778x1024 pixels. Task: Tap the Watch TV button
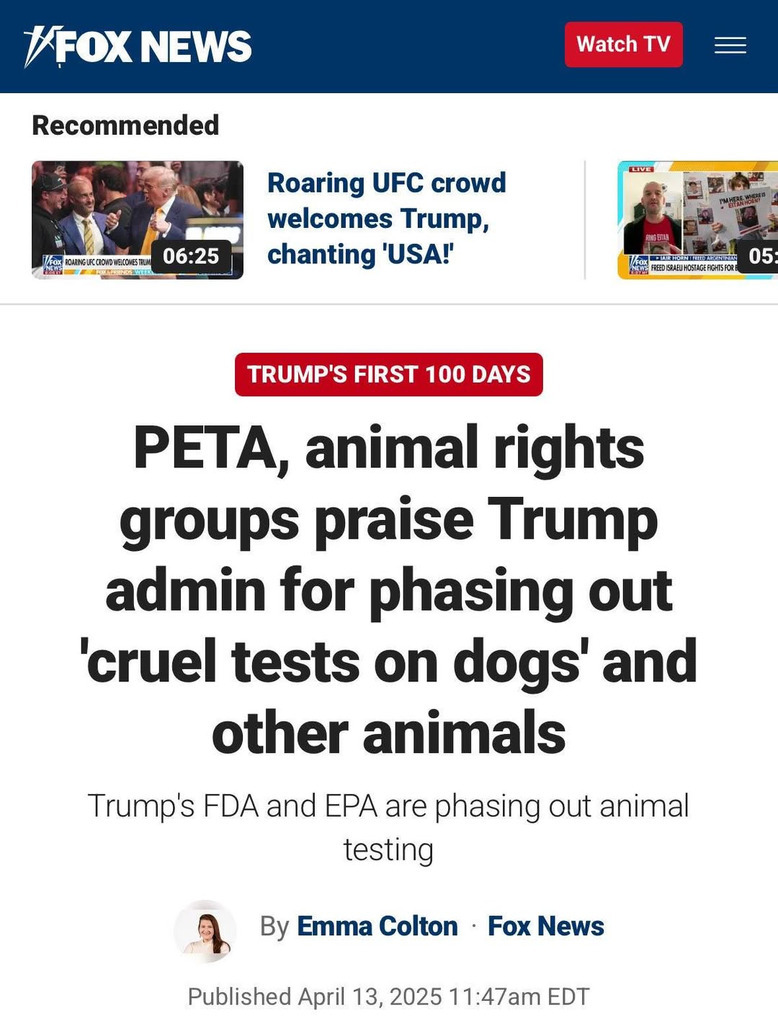pos(623,45)
